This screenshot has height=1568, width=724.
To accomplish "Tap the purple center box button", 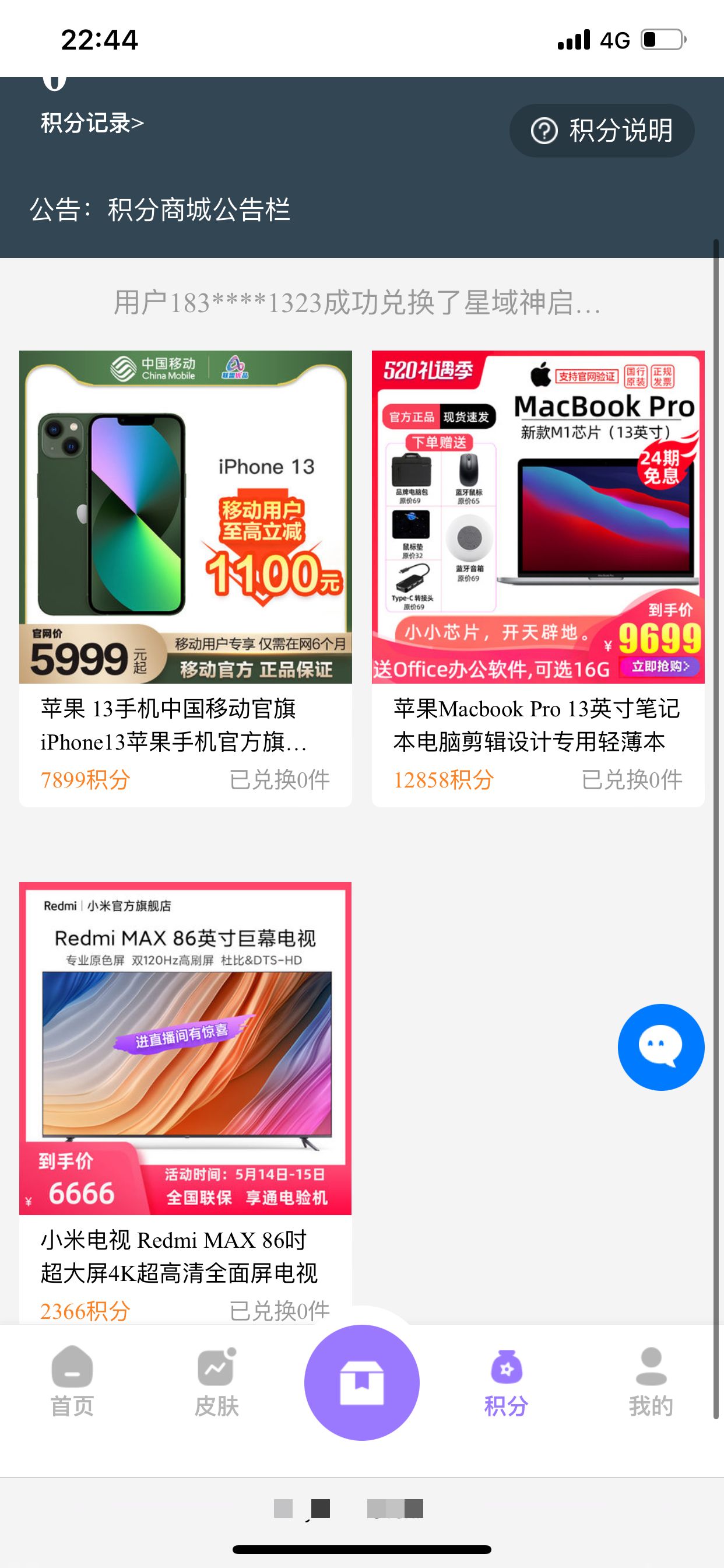I will coord(361,1382).
